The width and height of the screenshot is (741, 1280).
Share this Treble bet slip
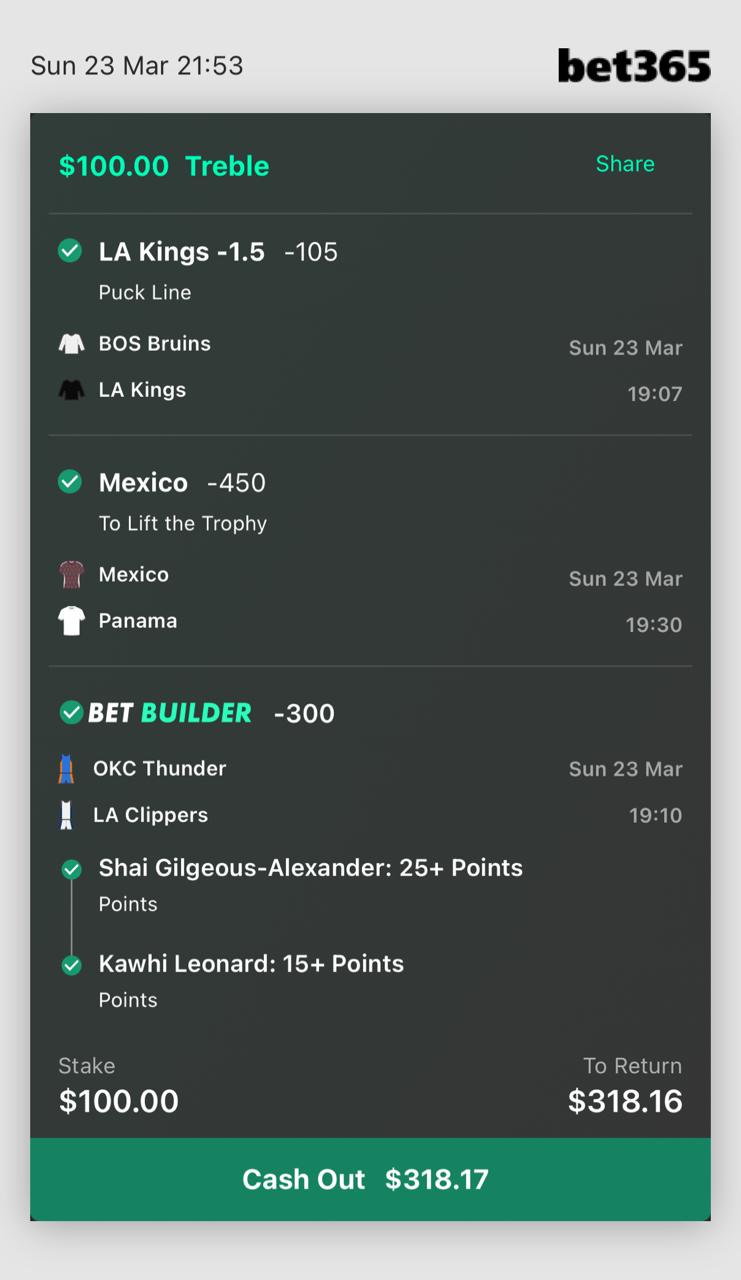(625, 164)
